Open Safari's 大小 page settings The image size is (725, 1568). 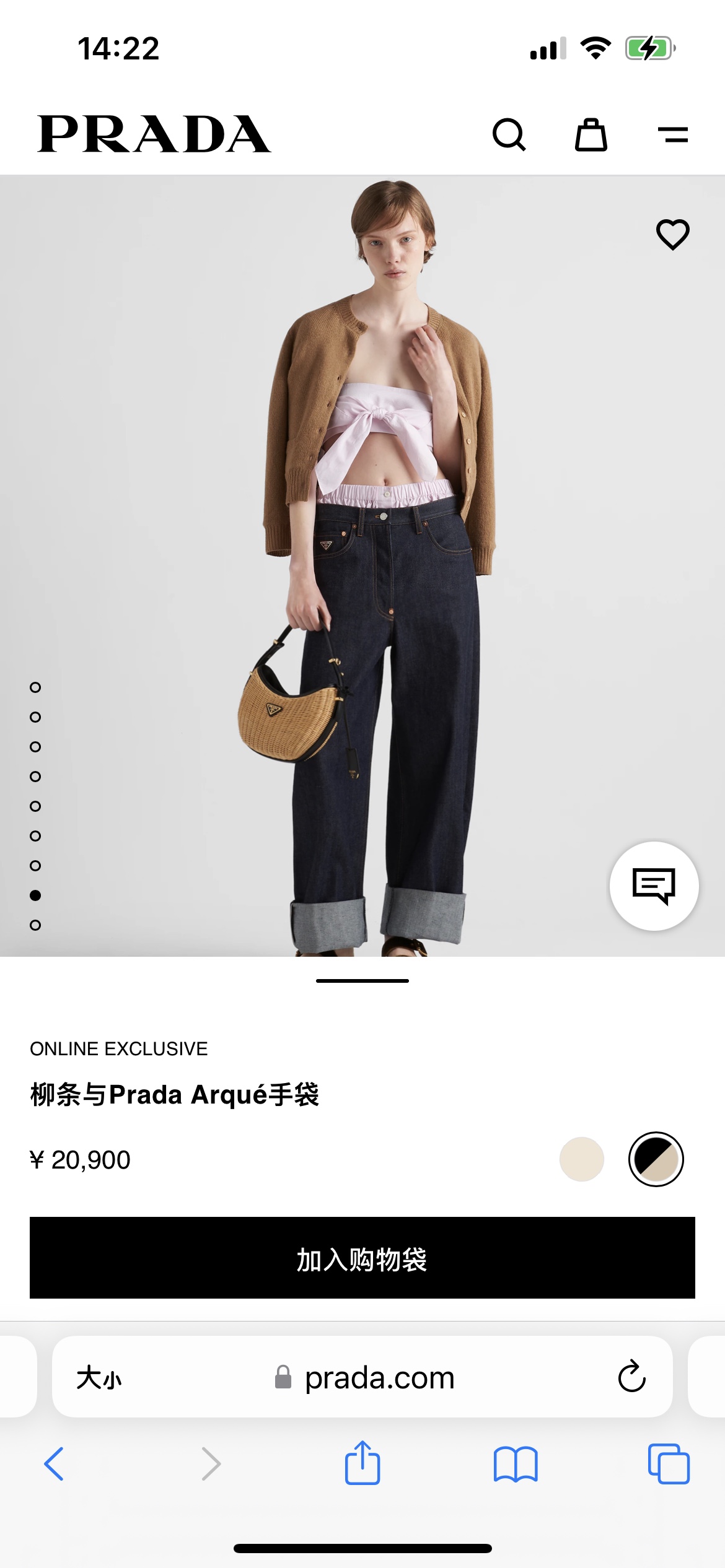tap(99, 1378)
